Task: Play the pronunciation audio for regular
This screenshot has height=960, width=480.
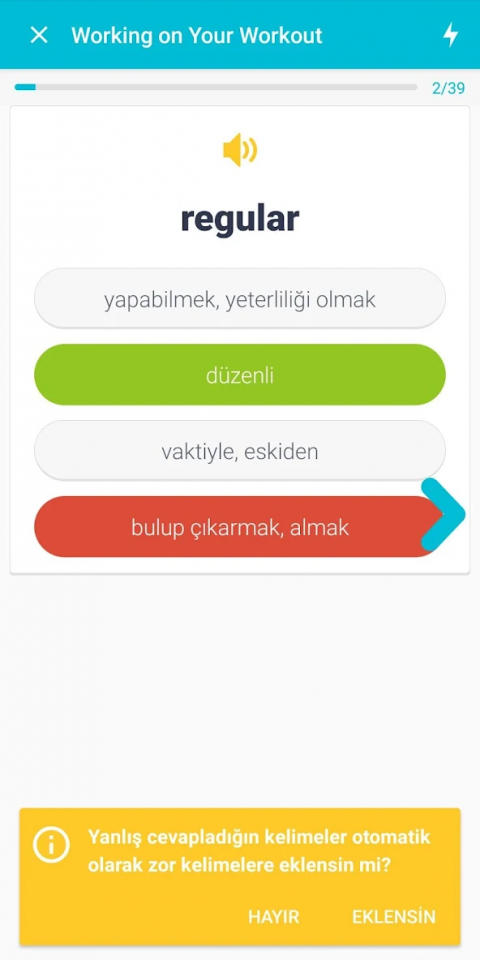Action: pos(240,150)
